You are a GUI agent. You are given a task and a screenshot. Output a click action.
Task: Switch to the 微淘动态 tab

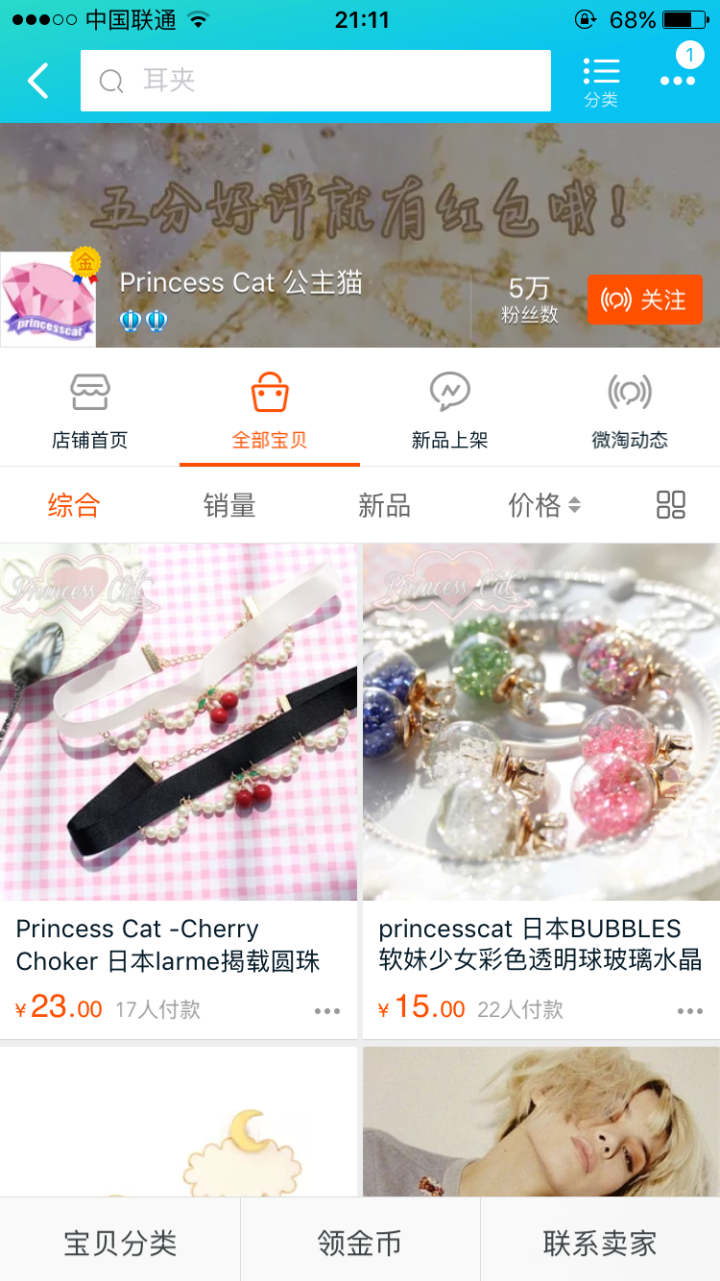tap(629, 408)
